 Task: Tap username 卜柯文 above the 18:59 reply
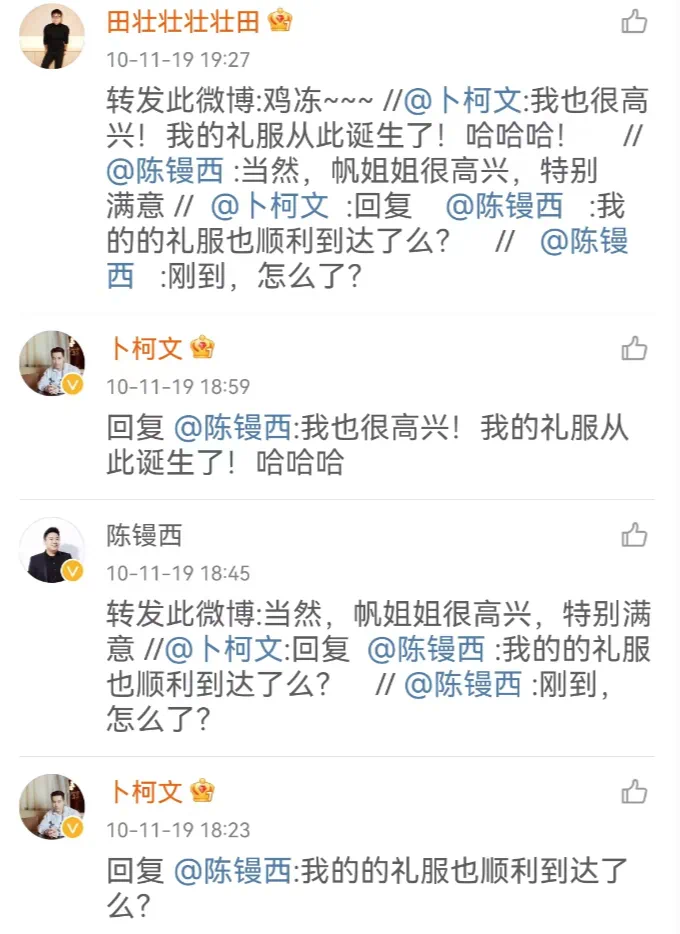[145, 348]
